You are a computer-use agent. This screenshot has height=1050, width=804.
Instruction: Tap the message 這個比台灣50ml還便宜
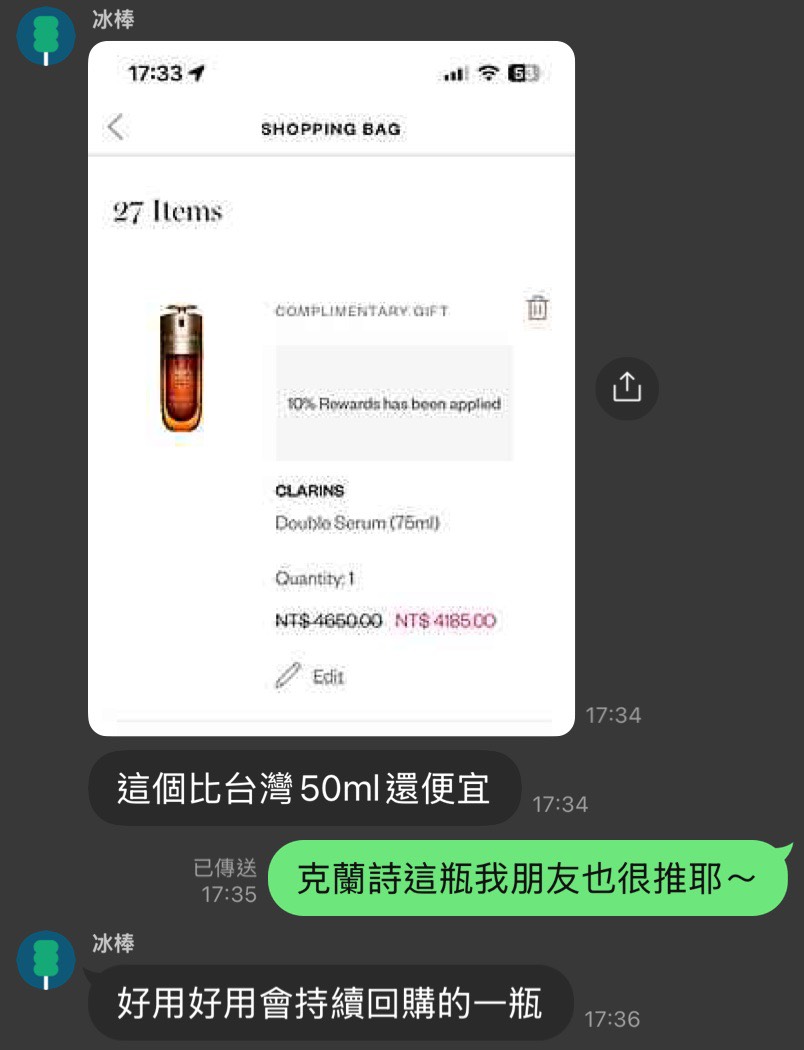300,789
